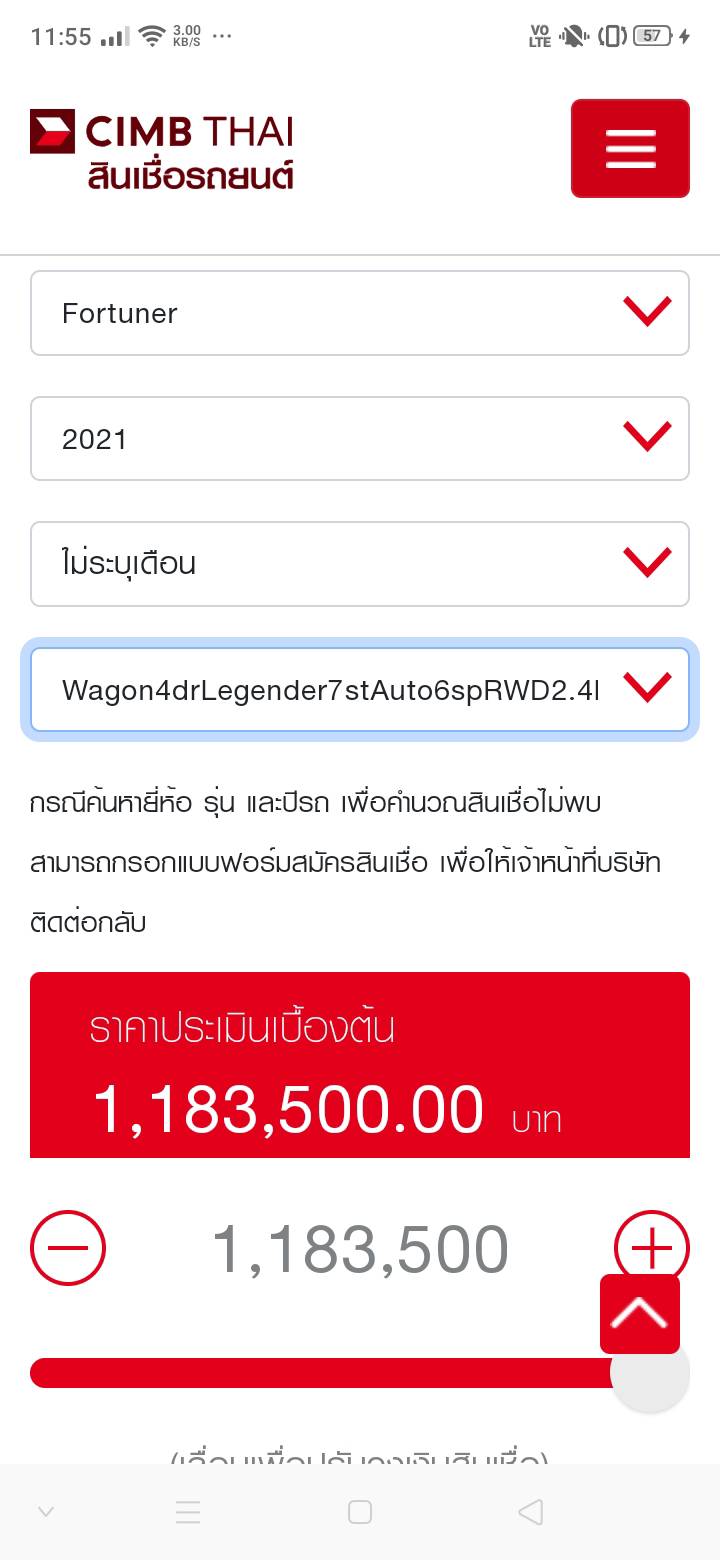The width and height of the screenshot is (720, 1560).
Task: Open the 2021 year dropdown
Action: click(x=360, y=438)
